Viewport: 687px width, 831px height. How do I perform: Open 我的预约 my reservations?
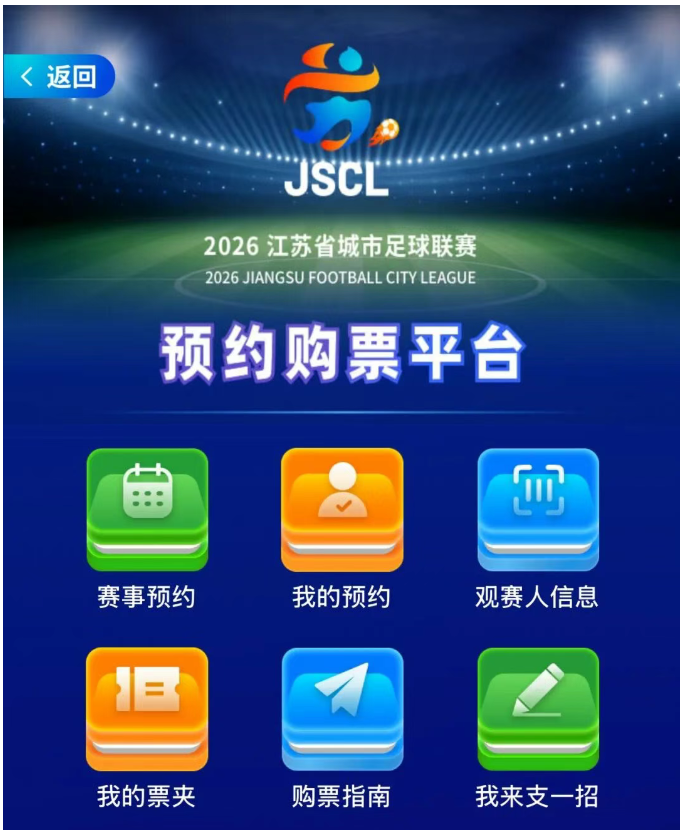click(342, 510)
